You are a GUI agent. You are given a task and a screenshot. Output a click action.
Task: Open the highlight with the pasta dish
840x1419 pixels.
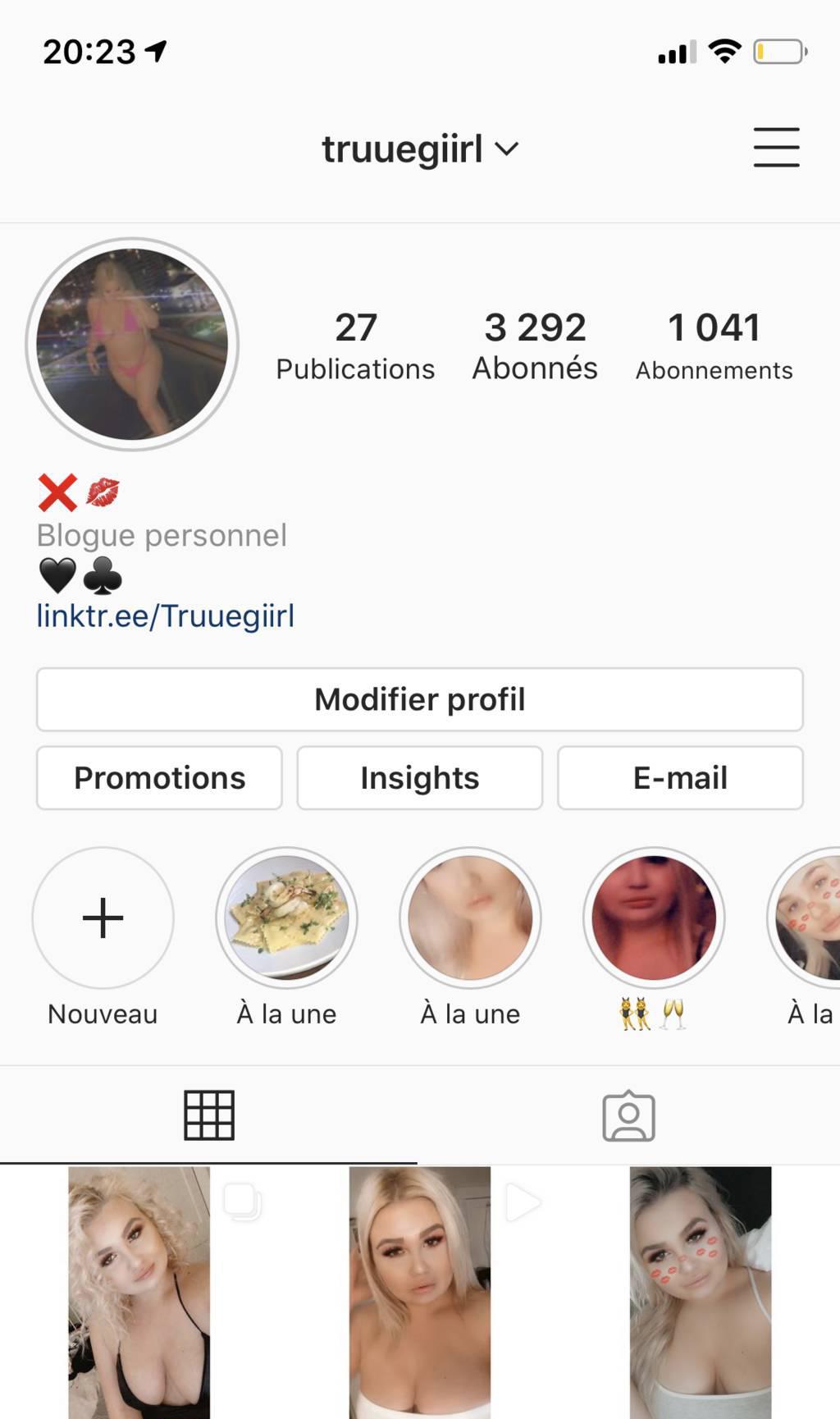tap(286, 918)
